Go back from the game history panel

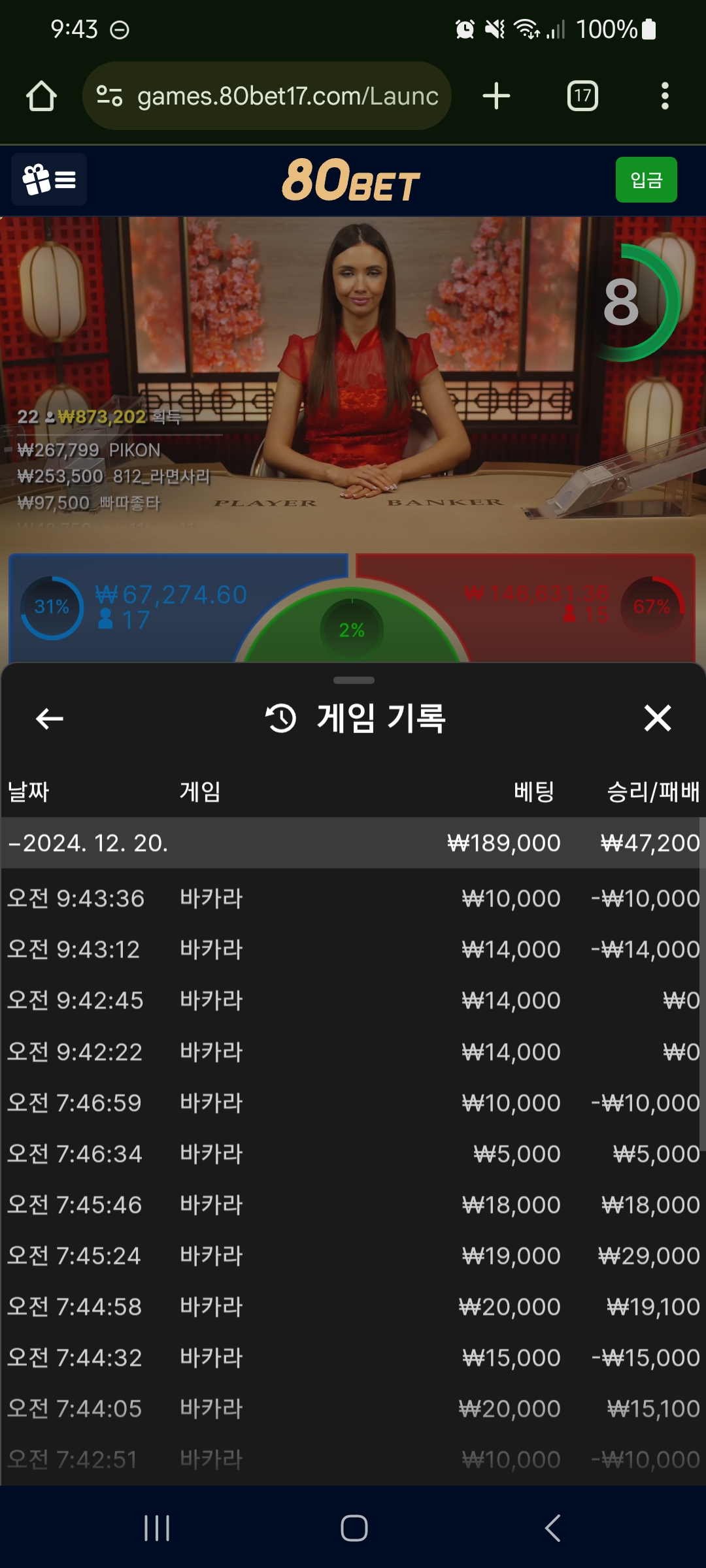[x=50, y=719]
